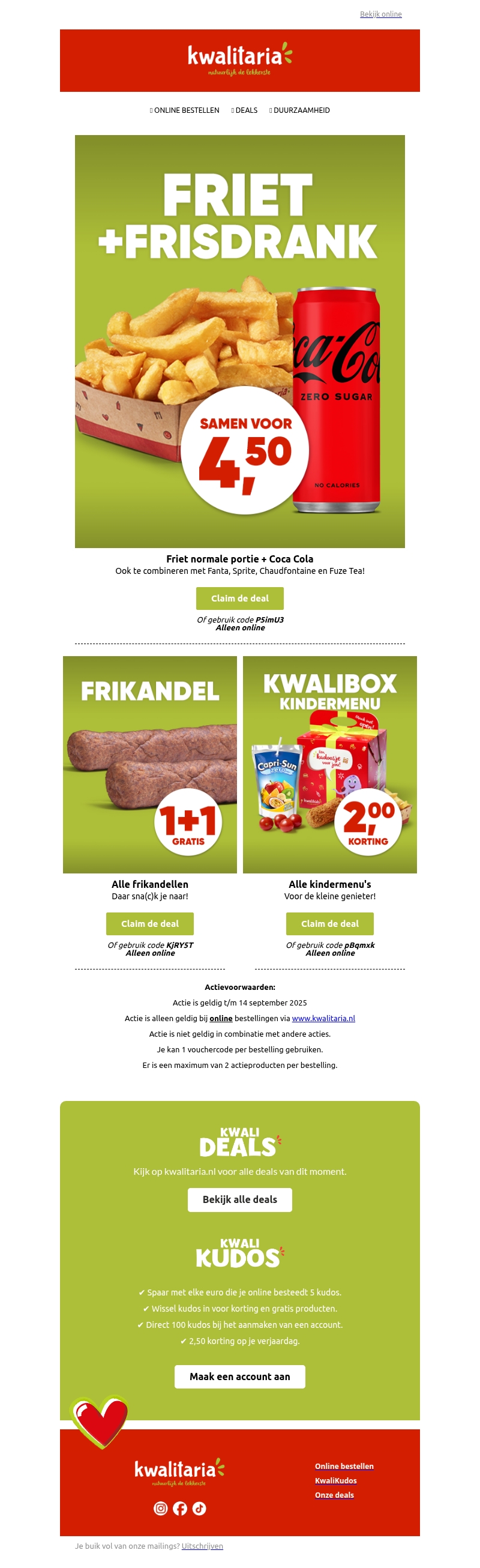Open the Bekijk online link

click(x=380, y=14)
